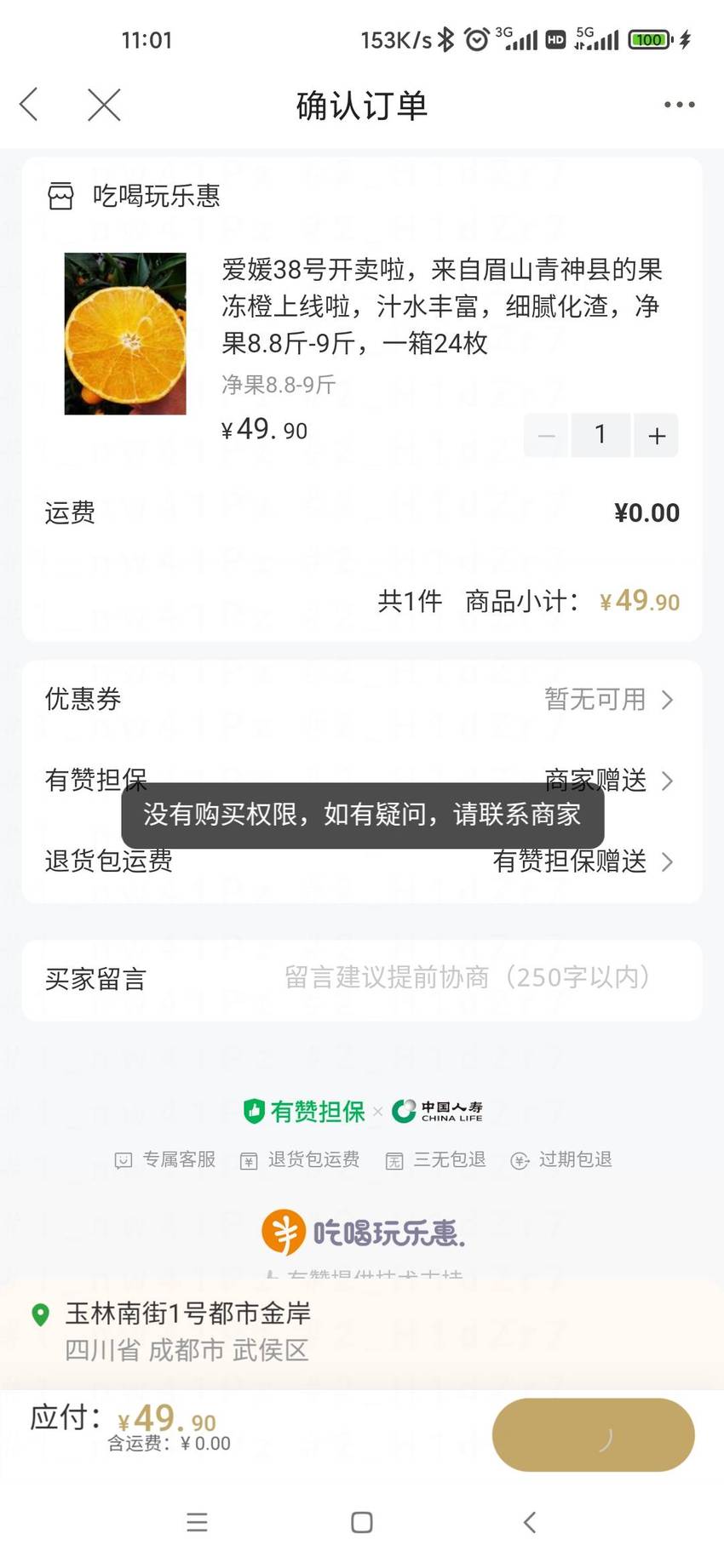Edit the quantity field showing 1
The width and height of the screenshot is (724, 1568).
(x=600, y=436)
